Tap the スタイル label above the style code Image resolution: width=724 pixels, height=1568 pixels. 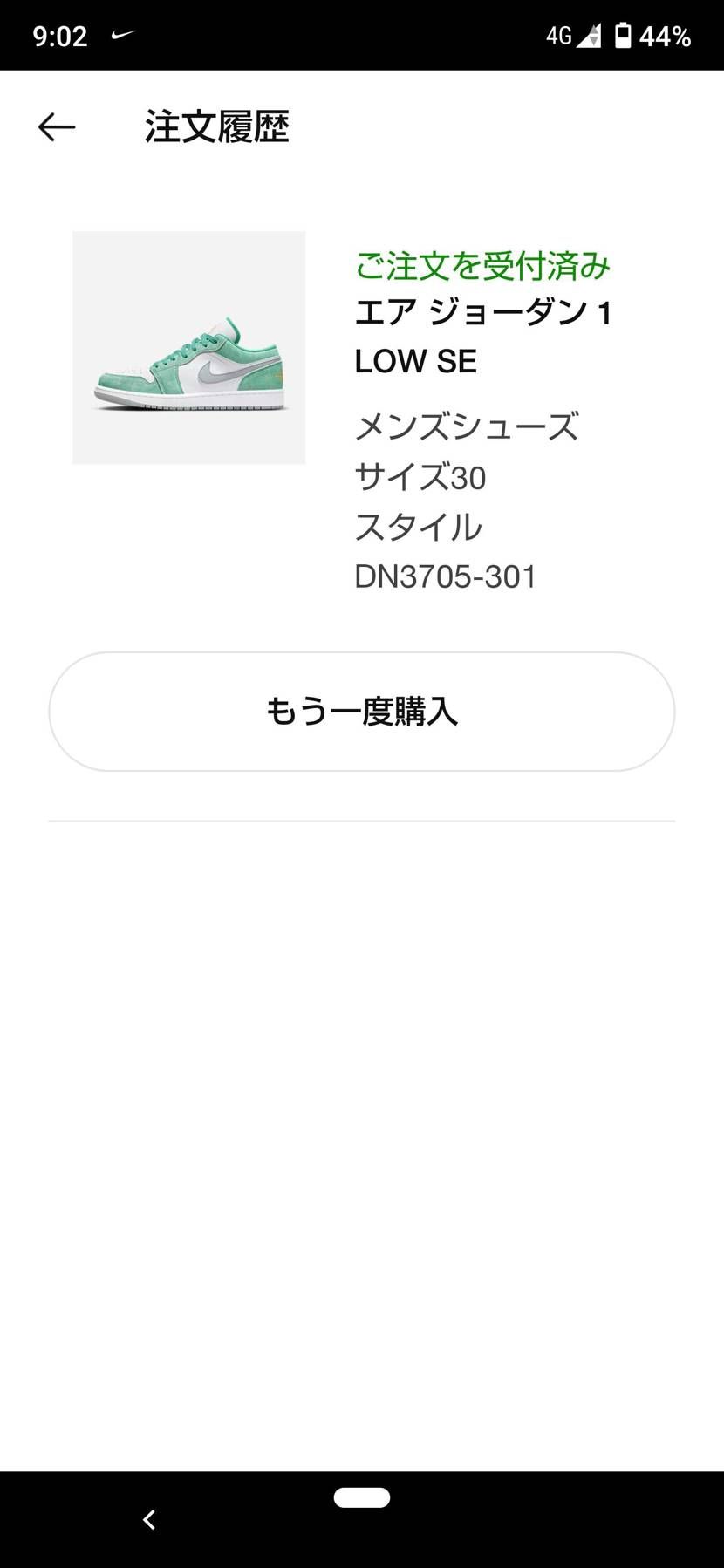(419, 527)
